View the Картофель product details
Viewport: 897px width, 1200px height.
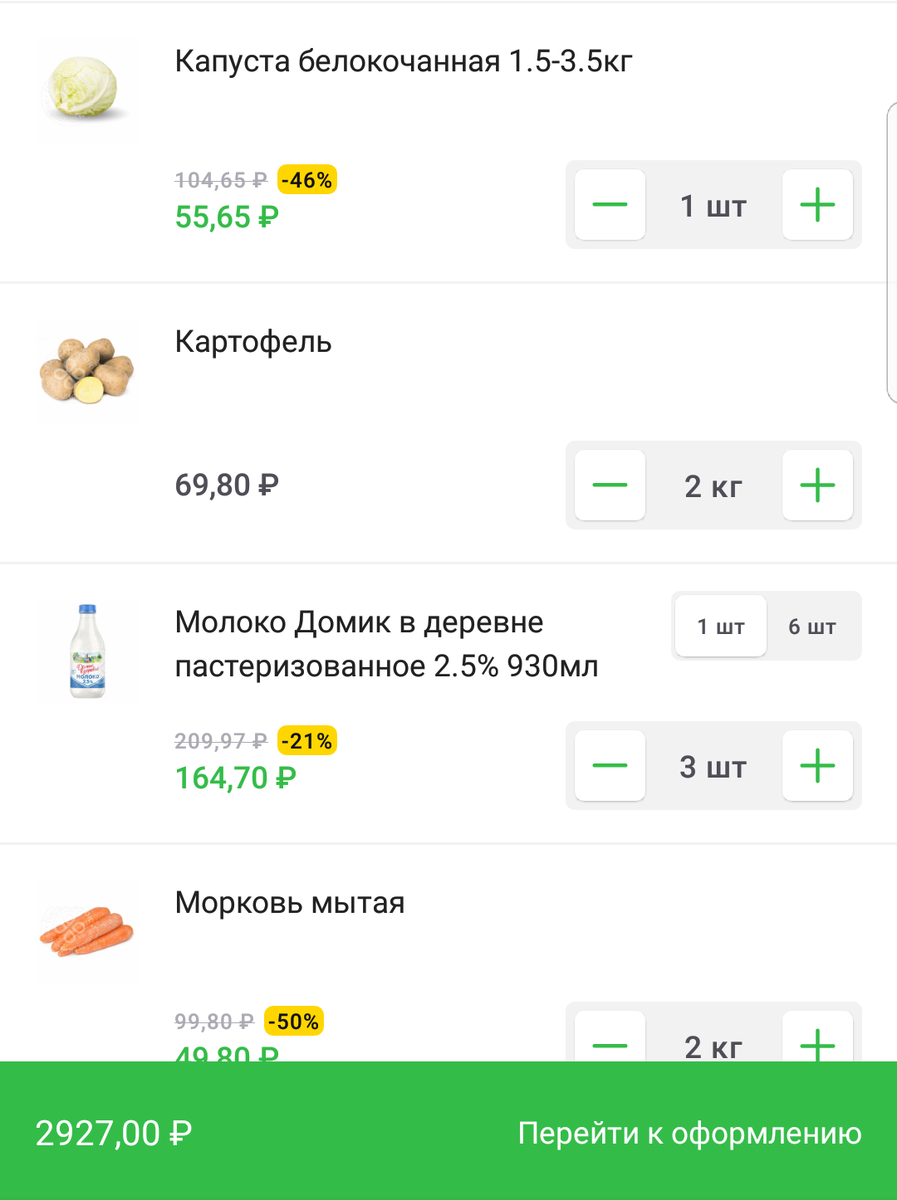(x=253, y=342)
